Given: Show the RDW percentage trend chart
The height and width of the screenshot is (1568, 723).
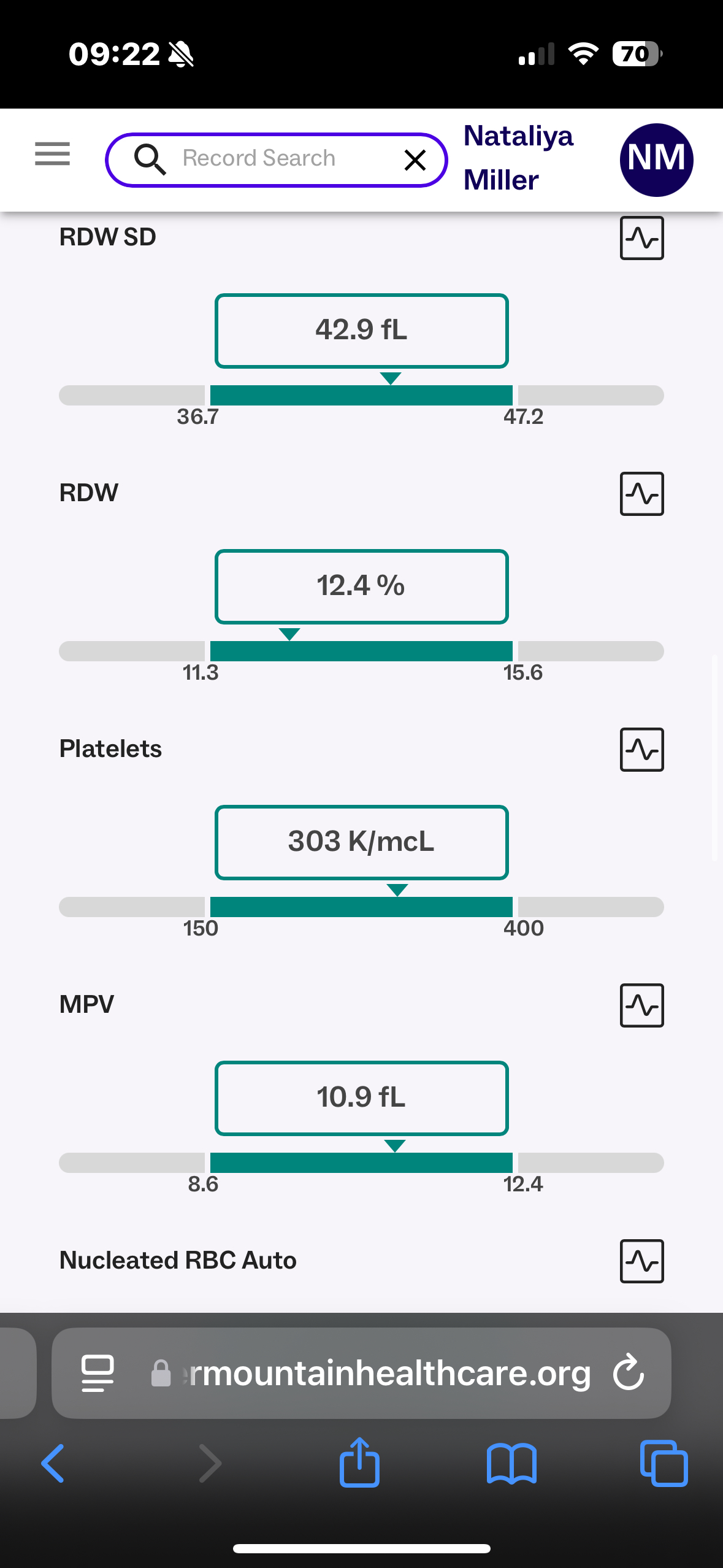Looking at the screenshot, I should click(641, 494).
